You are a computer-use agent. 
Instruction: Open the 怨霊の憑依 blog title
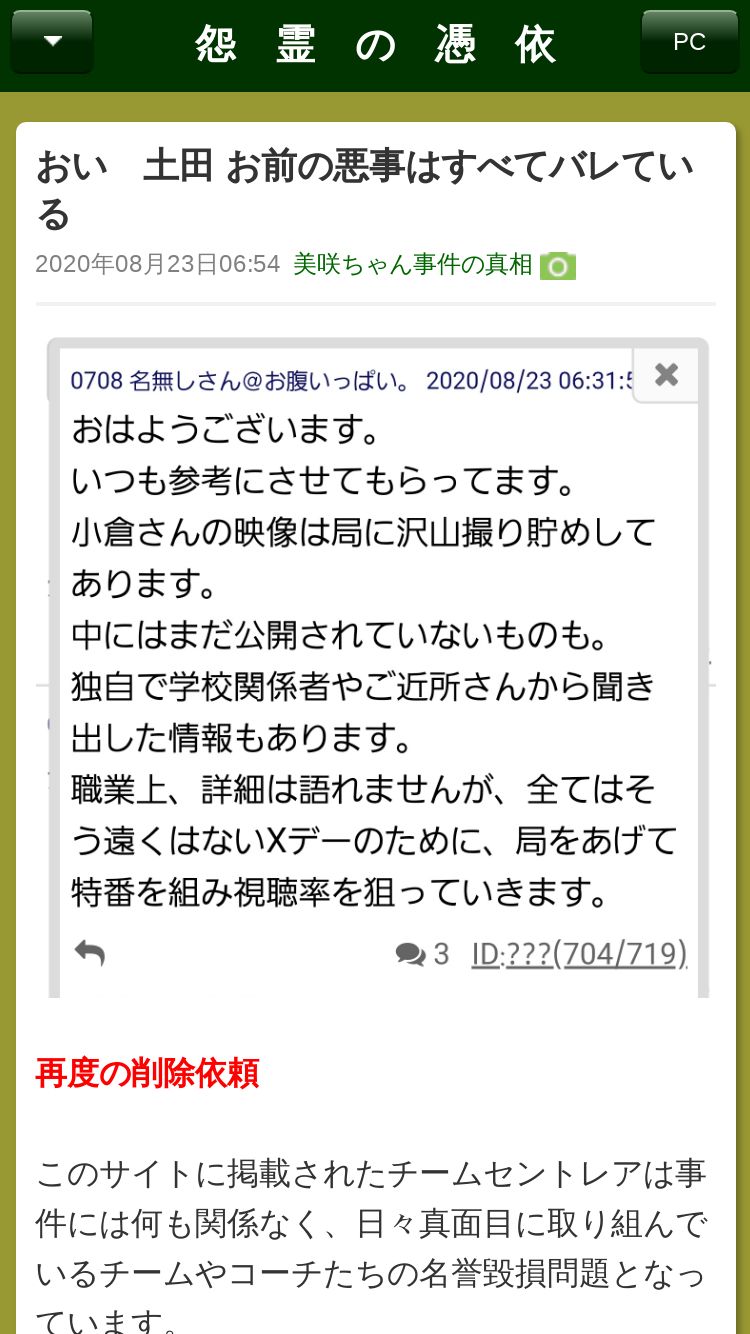tap(375, 45)
